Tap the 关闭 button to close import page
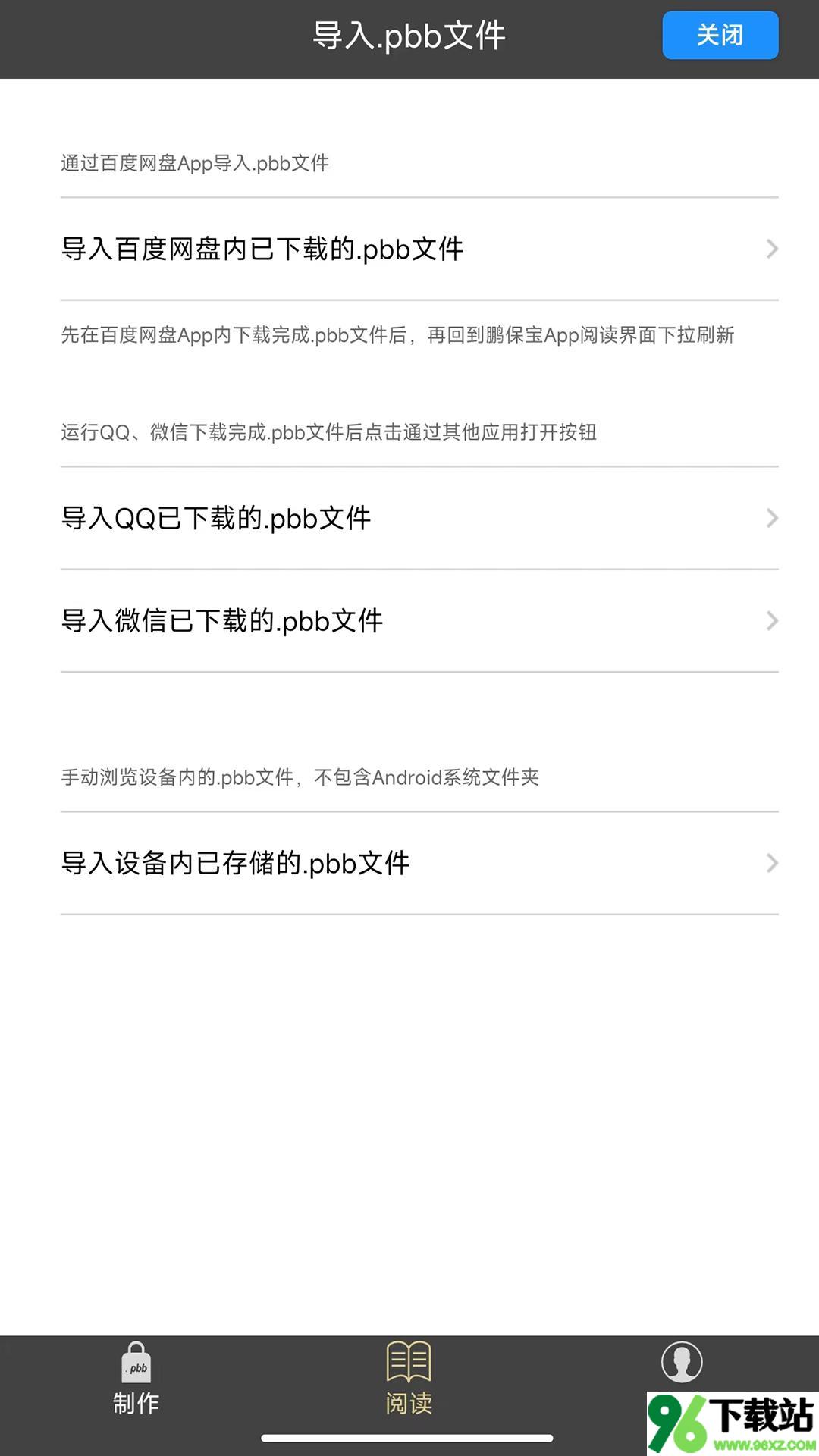The width and height of the screenshot is (819, 1456). click(x=720, y=35)
